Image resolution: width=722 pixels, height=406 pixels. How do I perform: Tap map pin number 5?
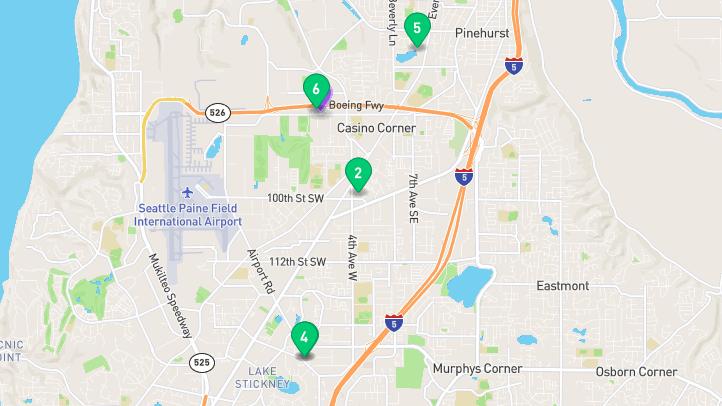click(x=417, y=28)
